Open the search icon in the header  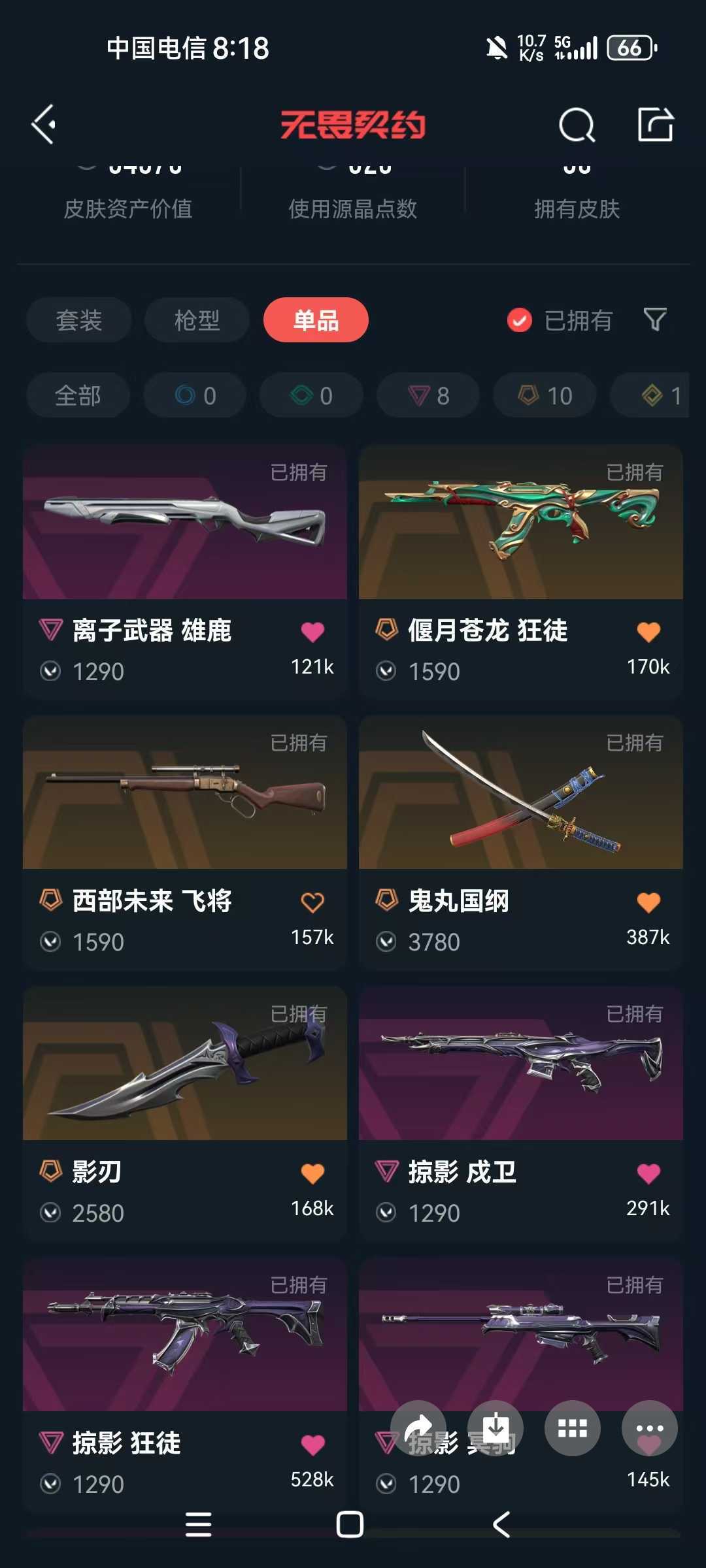(577, 124)
